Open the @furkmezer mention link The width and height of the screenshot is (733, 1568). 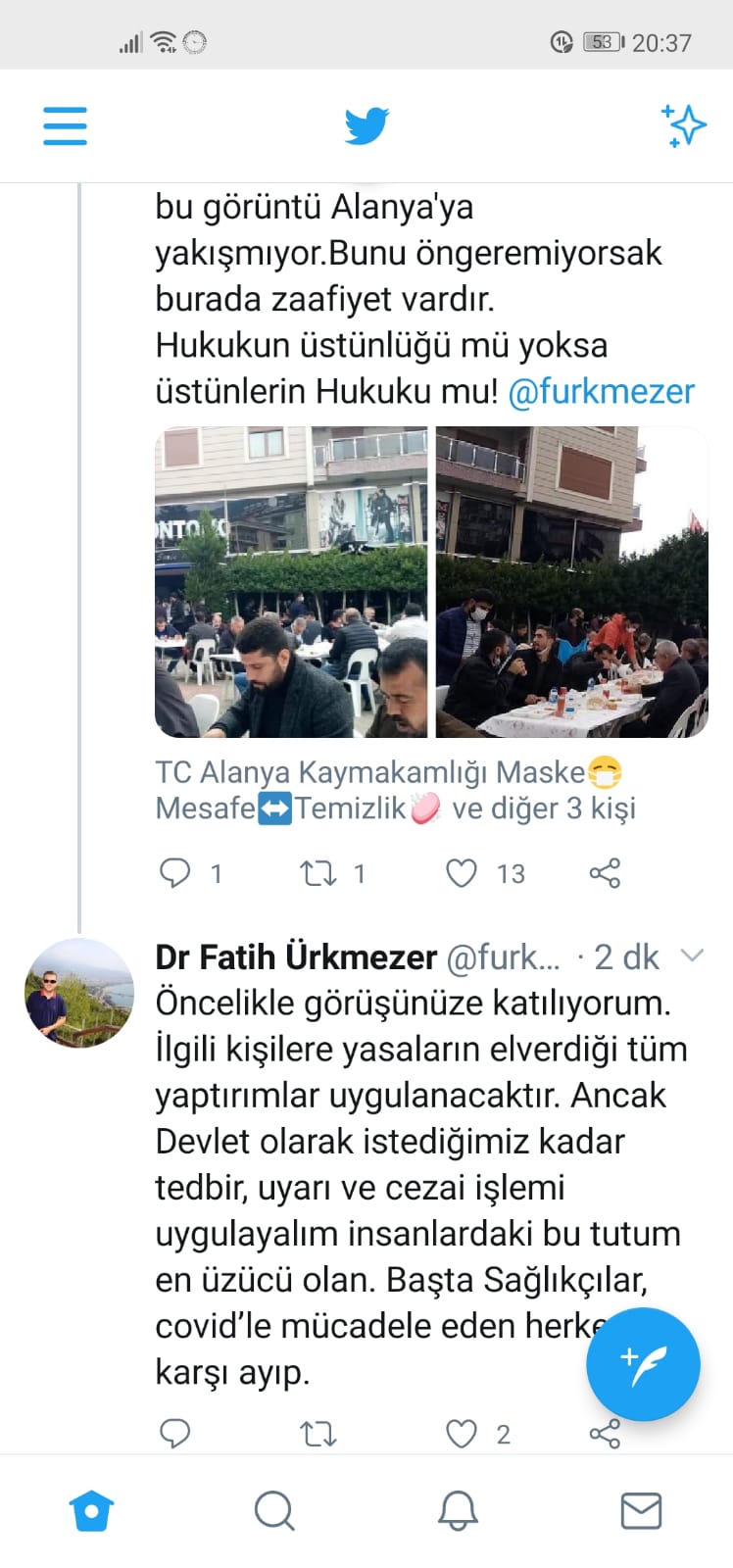(601, 392)
